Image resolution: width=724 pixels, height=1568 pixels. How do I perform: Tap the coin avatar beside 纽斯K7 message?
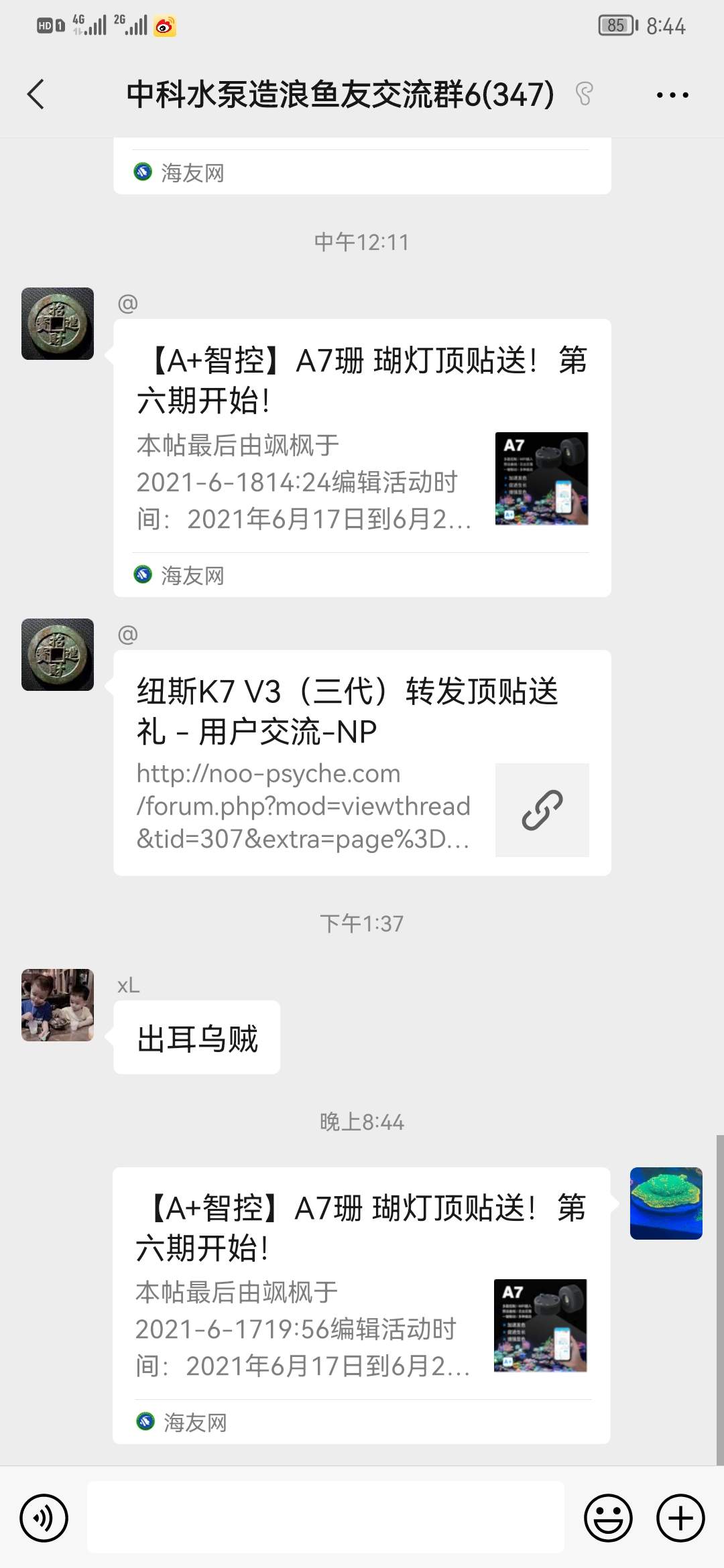(58, 655)
